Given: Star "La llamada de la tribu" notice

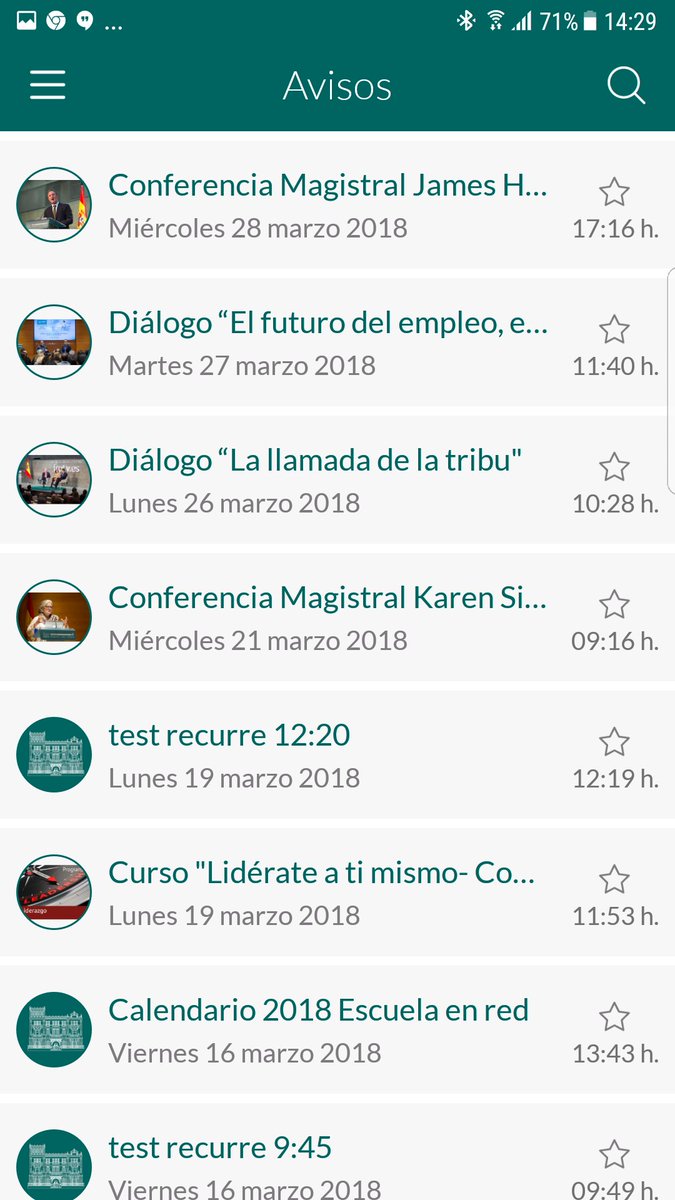Looking at the screenshot, I should (x=614, y=467).
